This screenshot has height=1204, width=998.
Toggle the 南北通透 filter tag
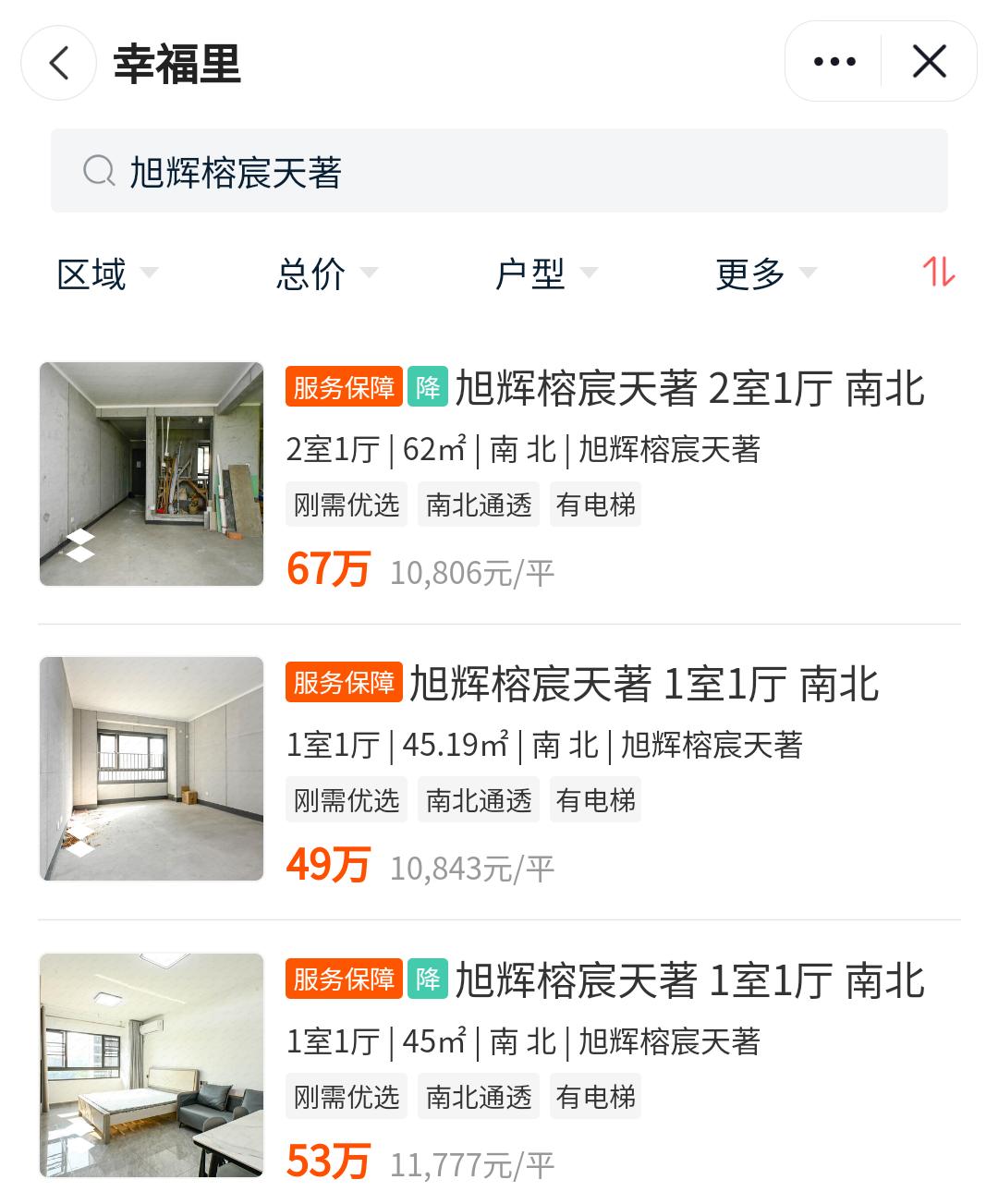478,504
